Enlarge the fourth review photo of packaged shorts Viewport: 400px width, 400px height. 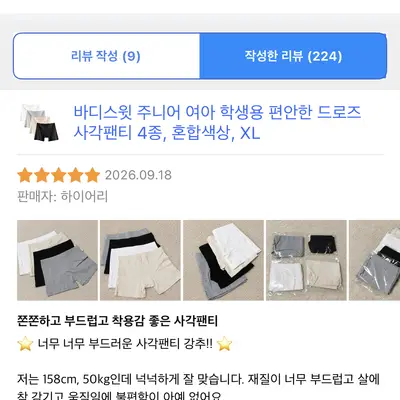306,260
